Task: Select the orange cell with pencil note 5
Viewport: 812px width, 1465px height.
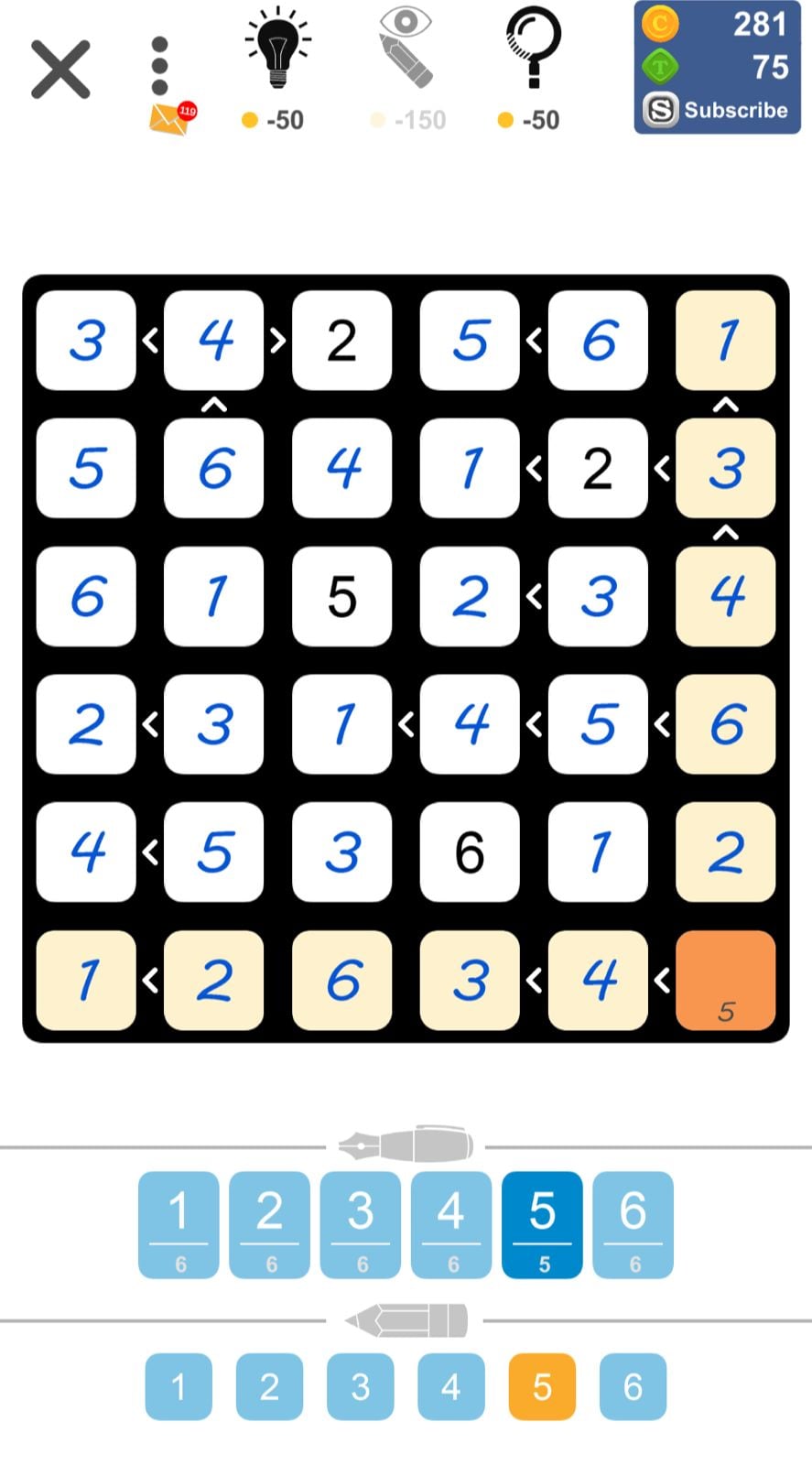Action: (x=725, y=981)
